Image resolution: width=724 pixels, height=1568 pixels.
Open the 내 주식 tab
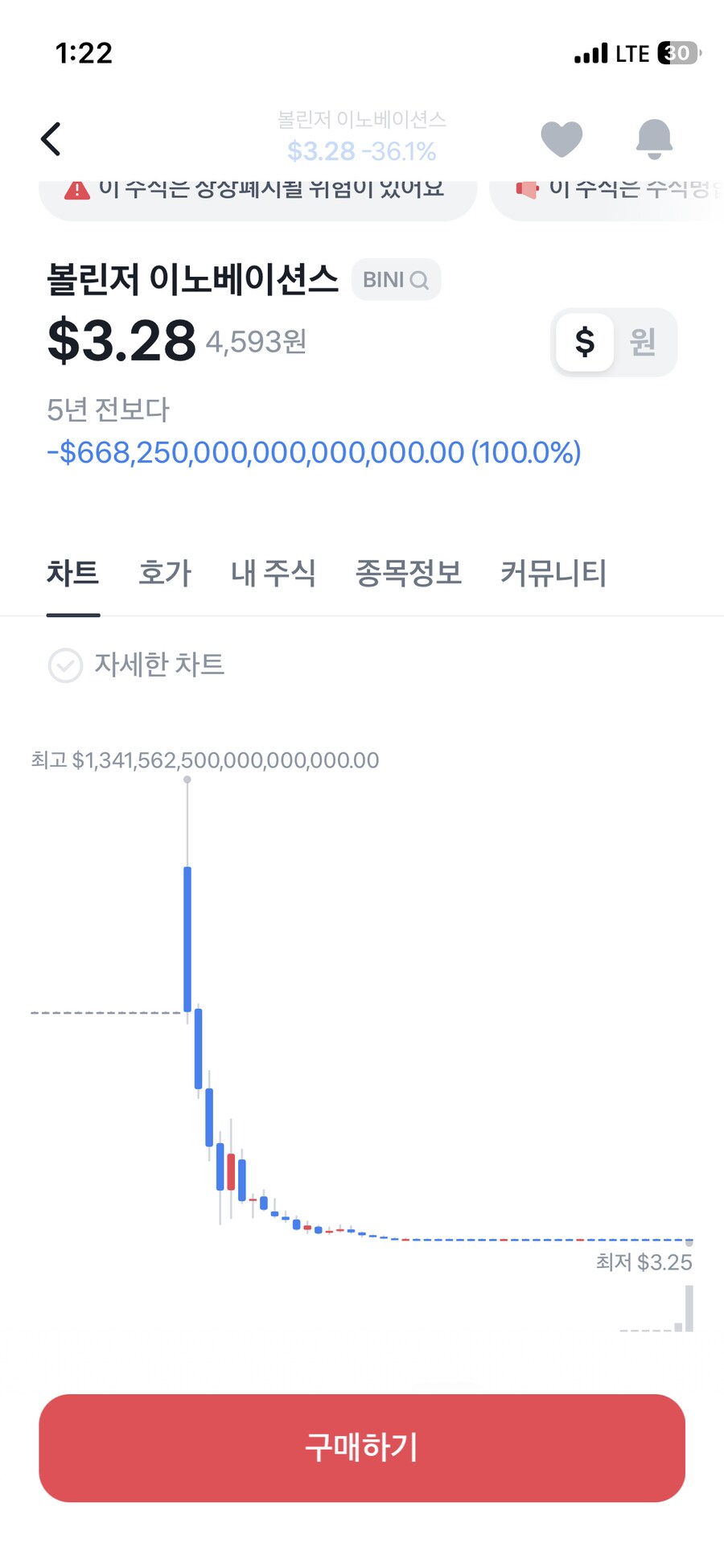point(274,574)
